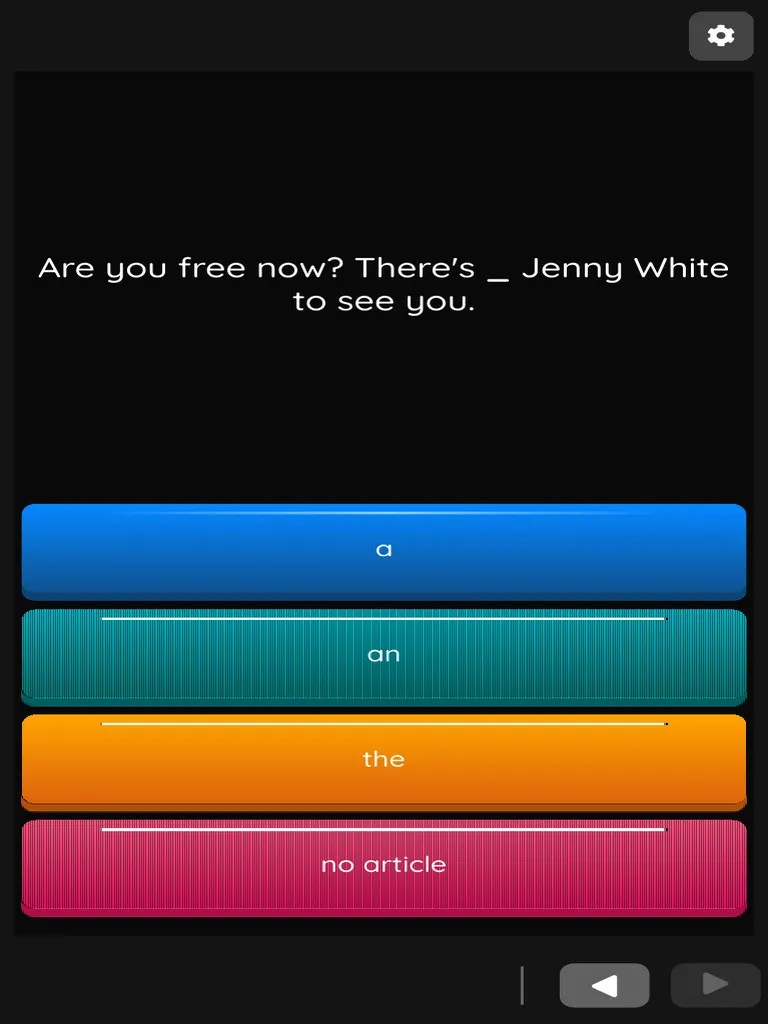
Task: Choose the pink bottom answer choice
Action: [x=384, y=865]
